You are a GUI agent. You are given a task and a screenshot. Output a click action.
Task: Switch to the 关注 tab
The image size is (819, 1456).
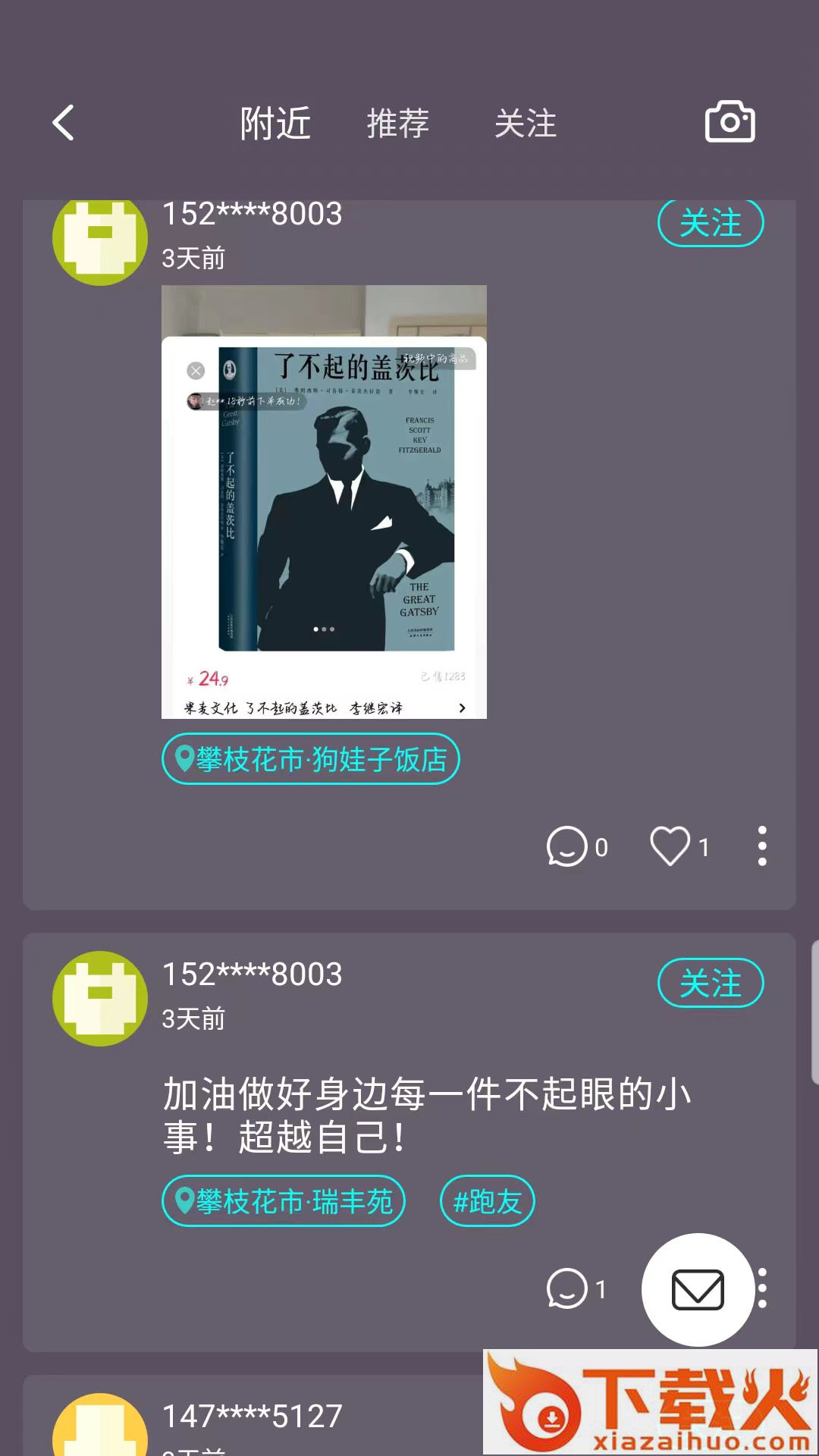tap(526, 124)
